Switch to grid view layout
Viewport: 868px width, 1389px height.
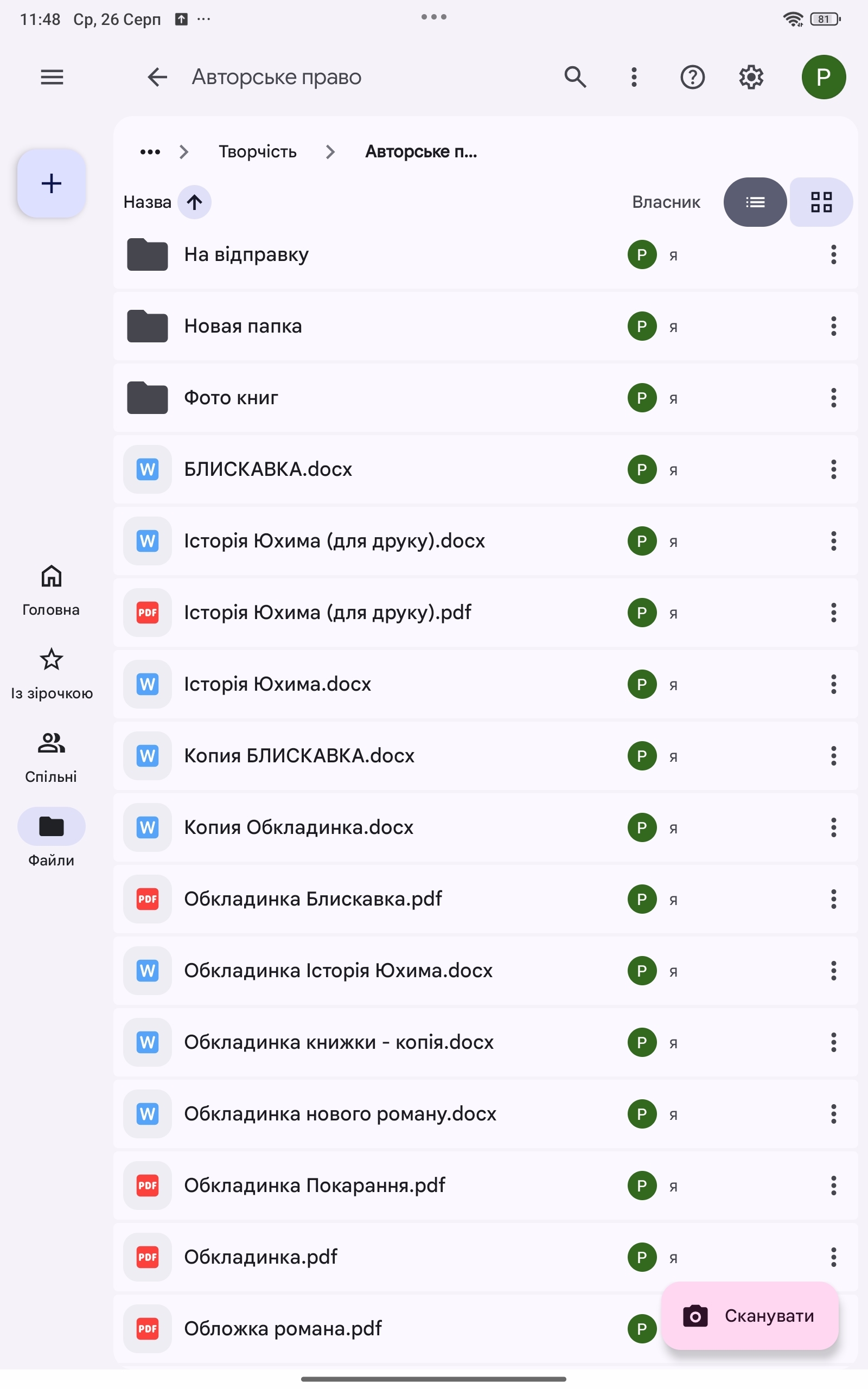pyautogui.click(x=821, y=202)
